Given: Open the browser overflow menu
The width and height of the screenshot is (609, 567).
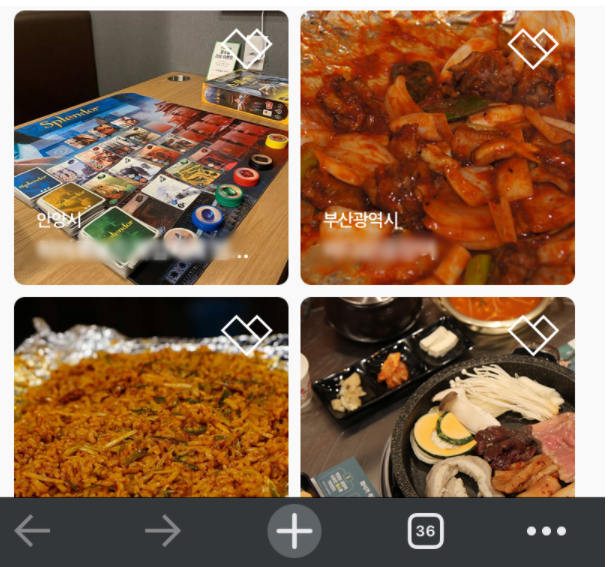Looking at the screenshot, I should tap(546, 531).
